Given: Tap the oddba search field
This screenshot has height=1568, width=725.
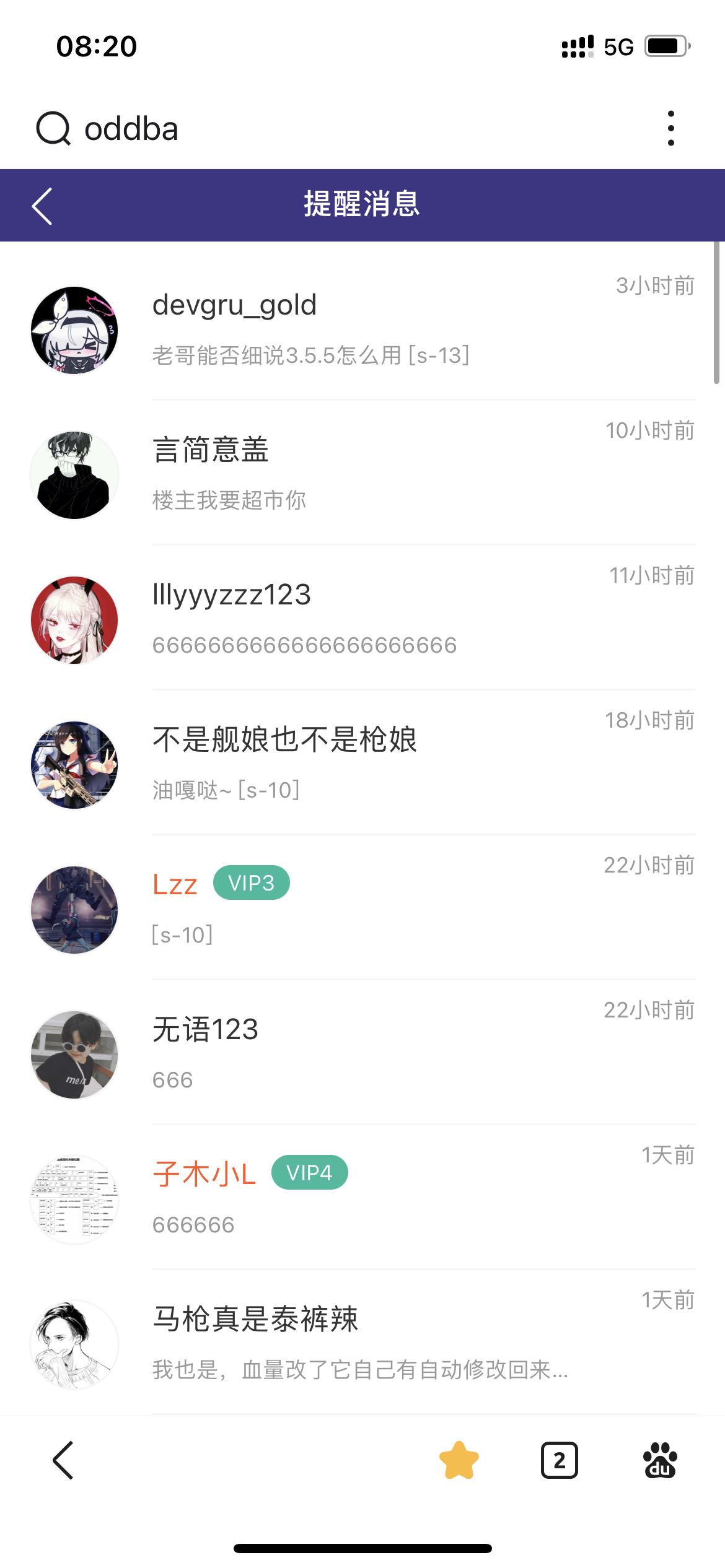Looking at the screenshot, I should tap(310, 129).
